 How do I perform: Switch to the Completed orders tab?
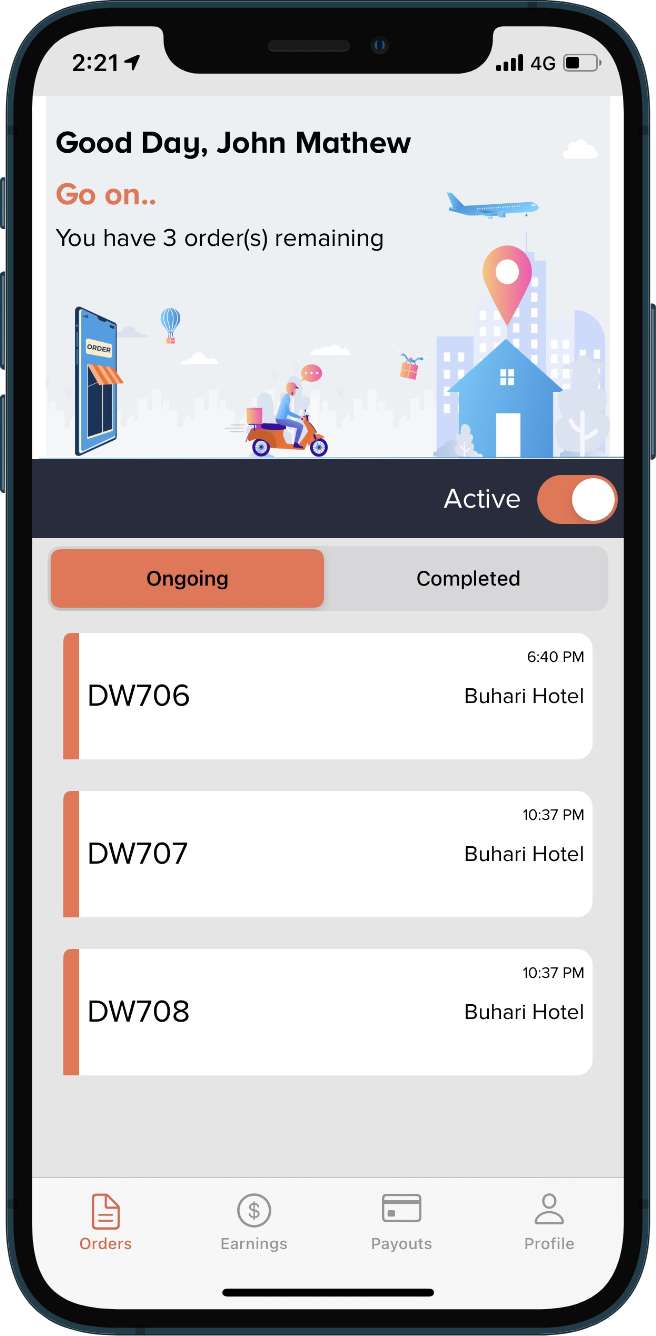pos(467,578)
